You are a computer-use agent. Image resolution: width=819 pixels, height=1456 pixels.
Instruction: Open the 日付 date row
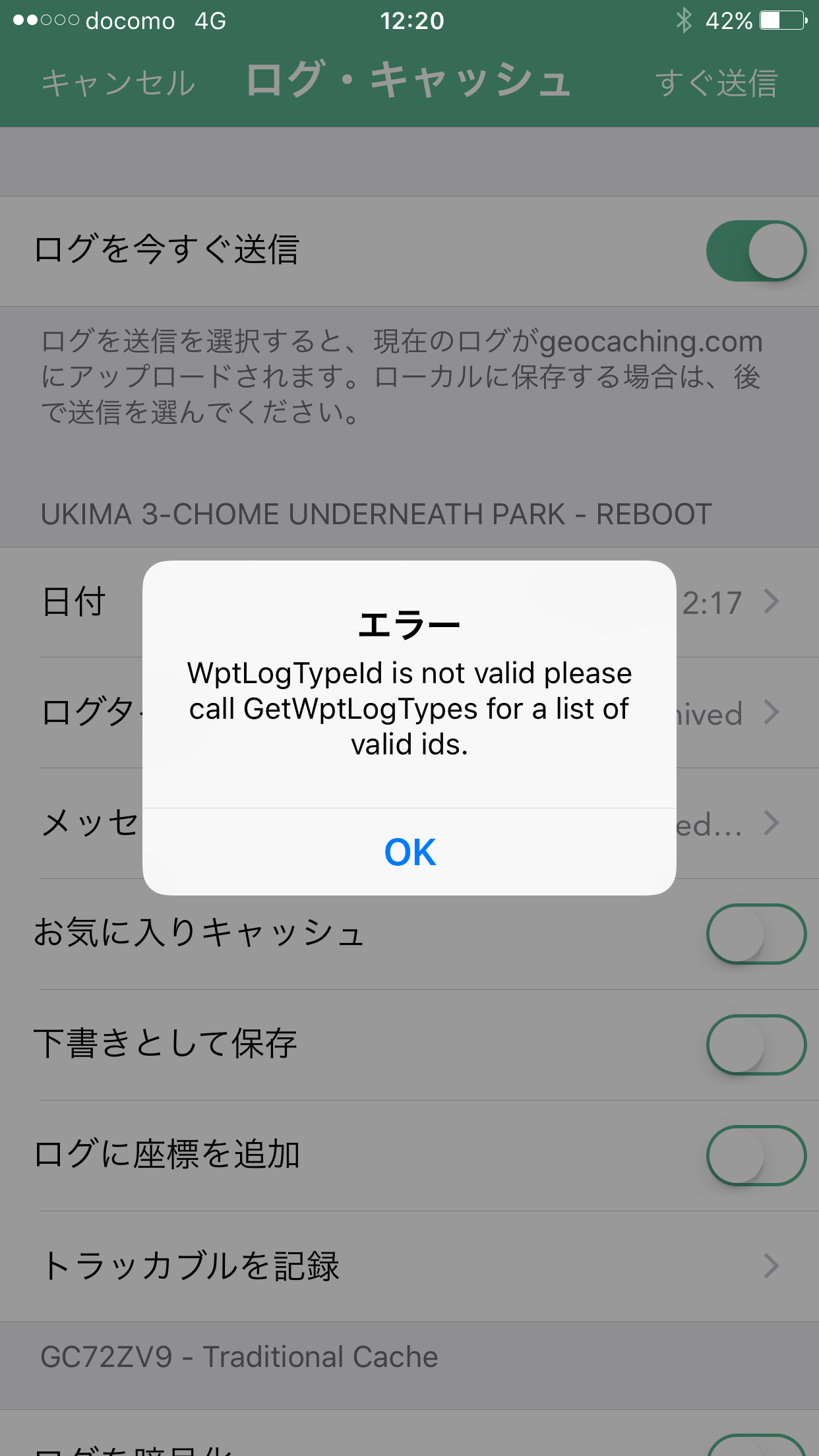click(x=409, y=602)
